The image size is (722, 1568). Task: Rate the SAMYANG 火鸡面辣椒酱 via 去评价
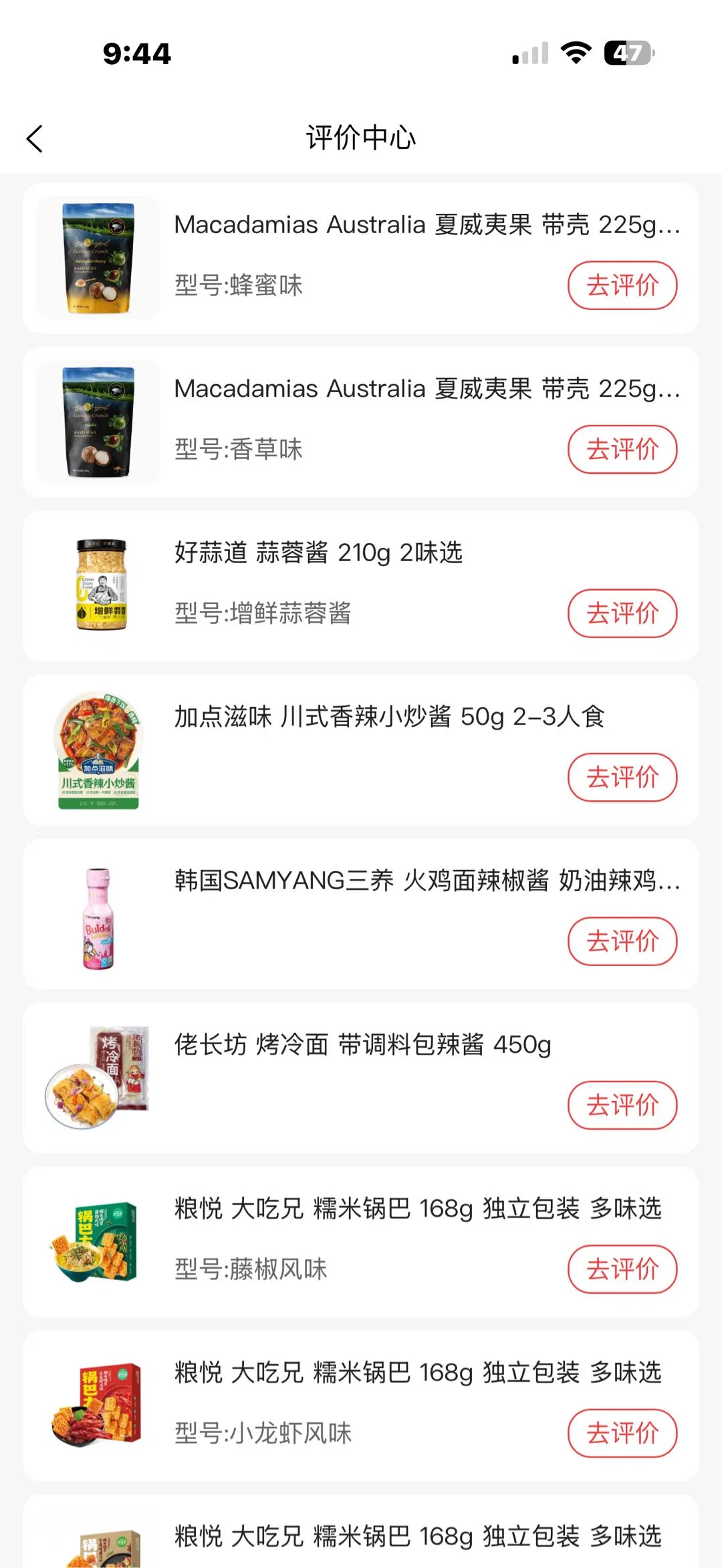[622, 941]
